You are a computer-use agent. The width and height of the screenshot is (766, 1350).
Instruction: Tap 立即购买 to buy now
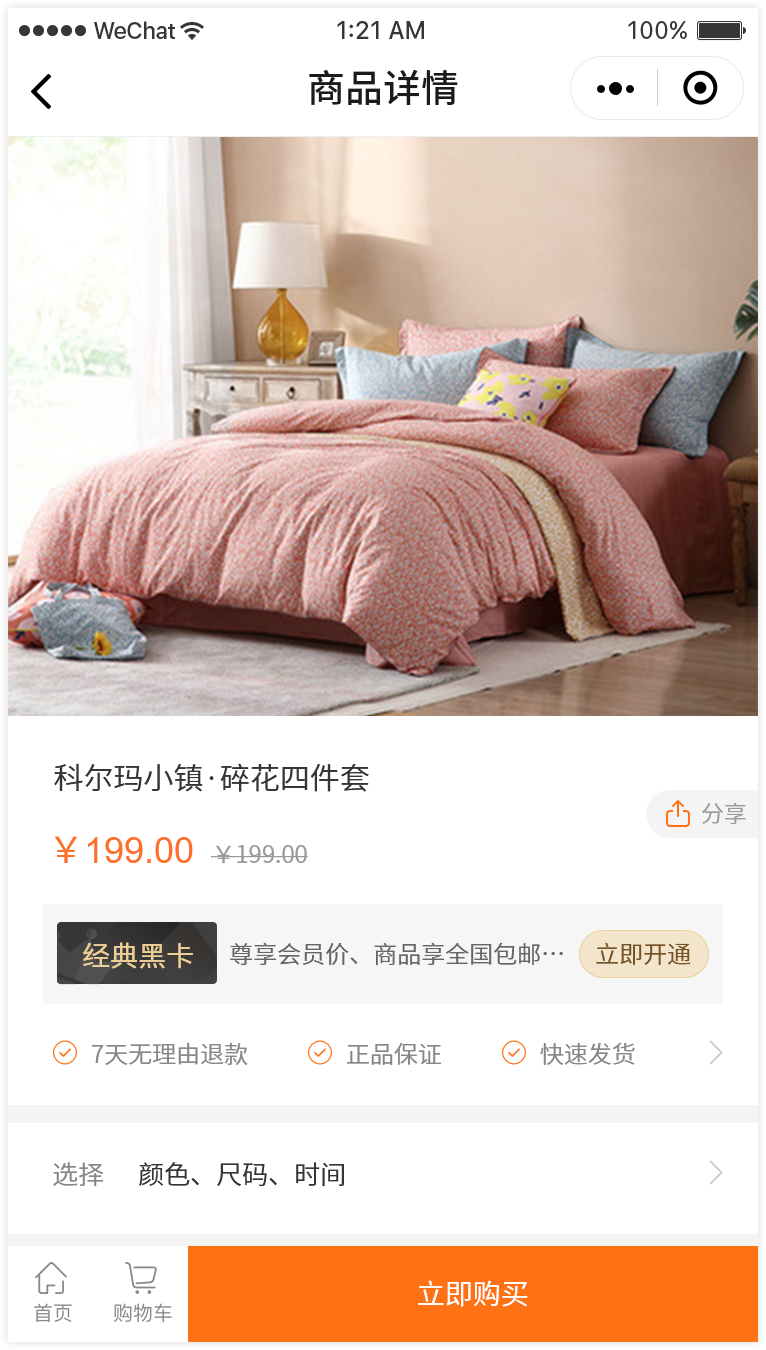tap(472, 1294)
